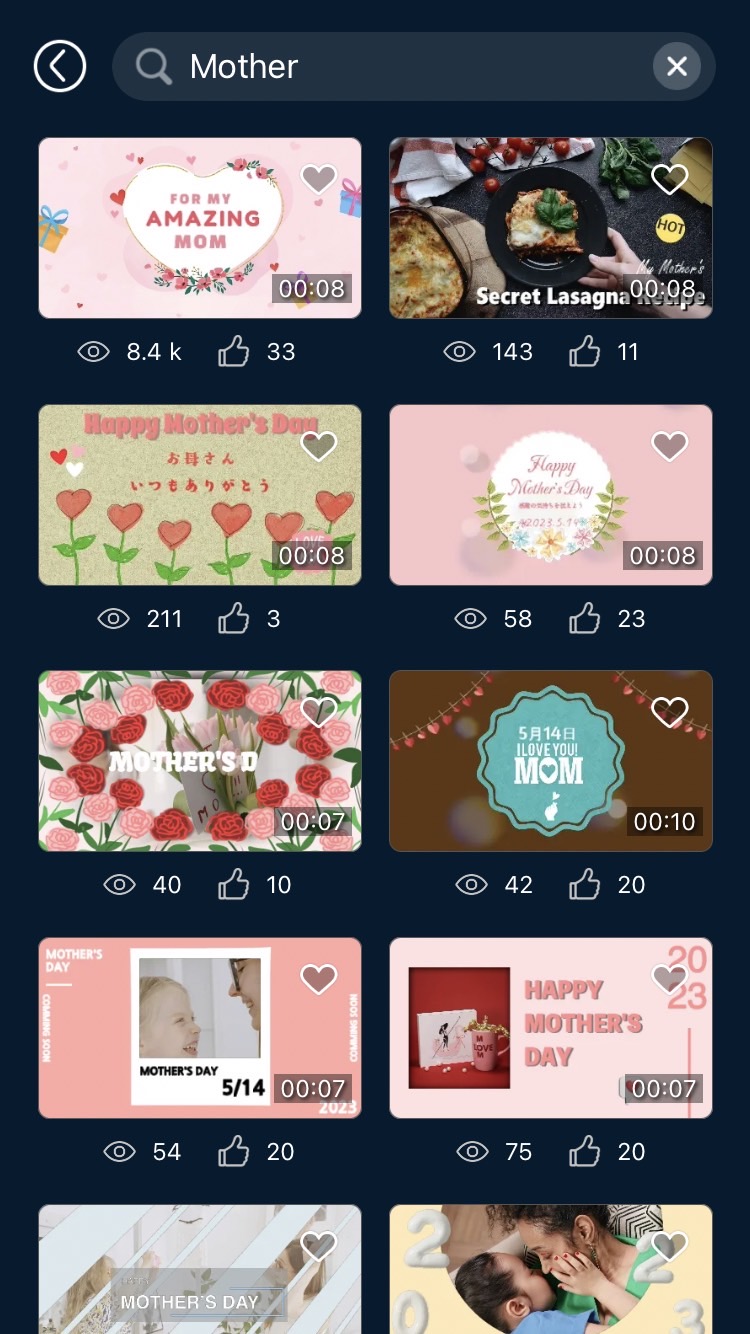Favorite the "I Love You MOM" template
This screenshot has height=1334, width=750.
tap(670, 712)
